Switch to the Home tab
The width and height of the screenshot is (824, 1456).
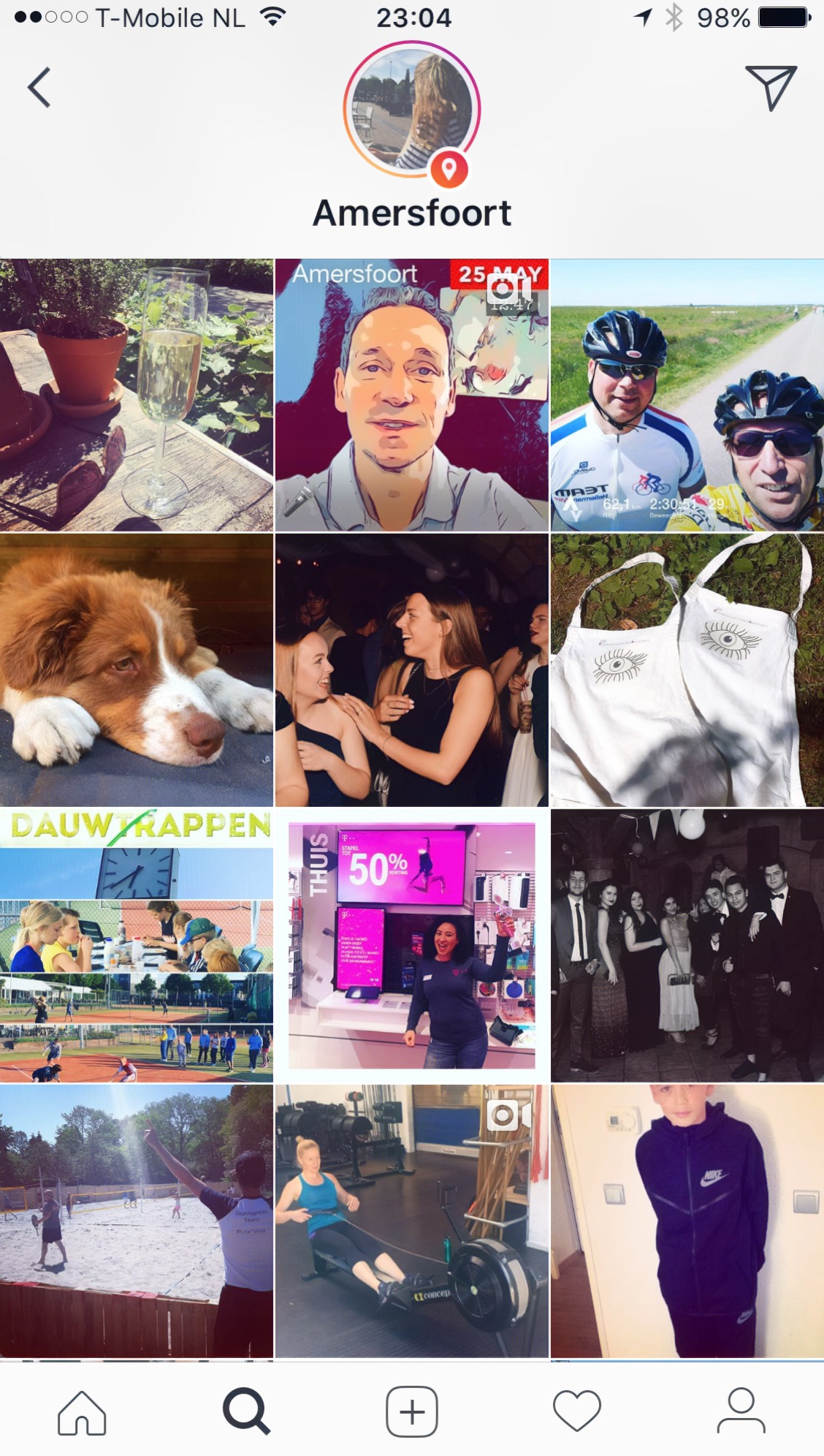[x=82, y=1411]
